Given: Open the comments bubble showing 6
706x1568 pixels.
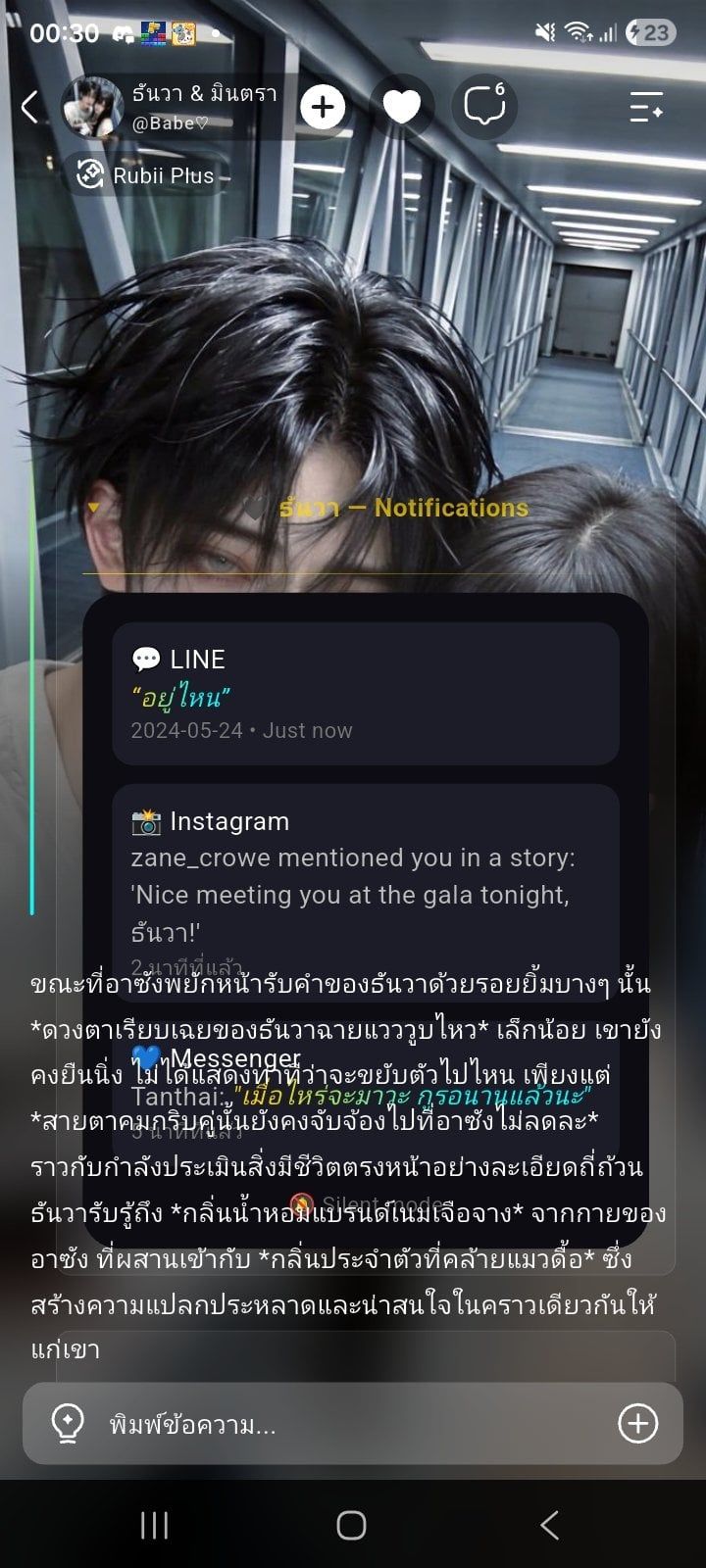Looking at the screenshot, I should [484, 105].
